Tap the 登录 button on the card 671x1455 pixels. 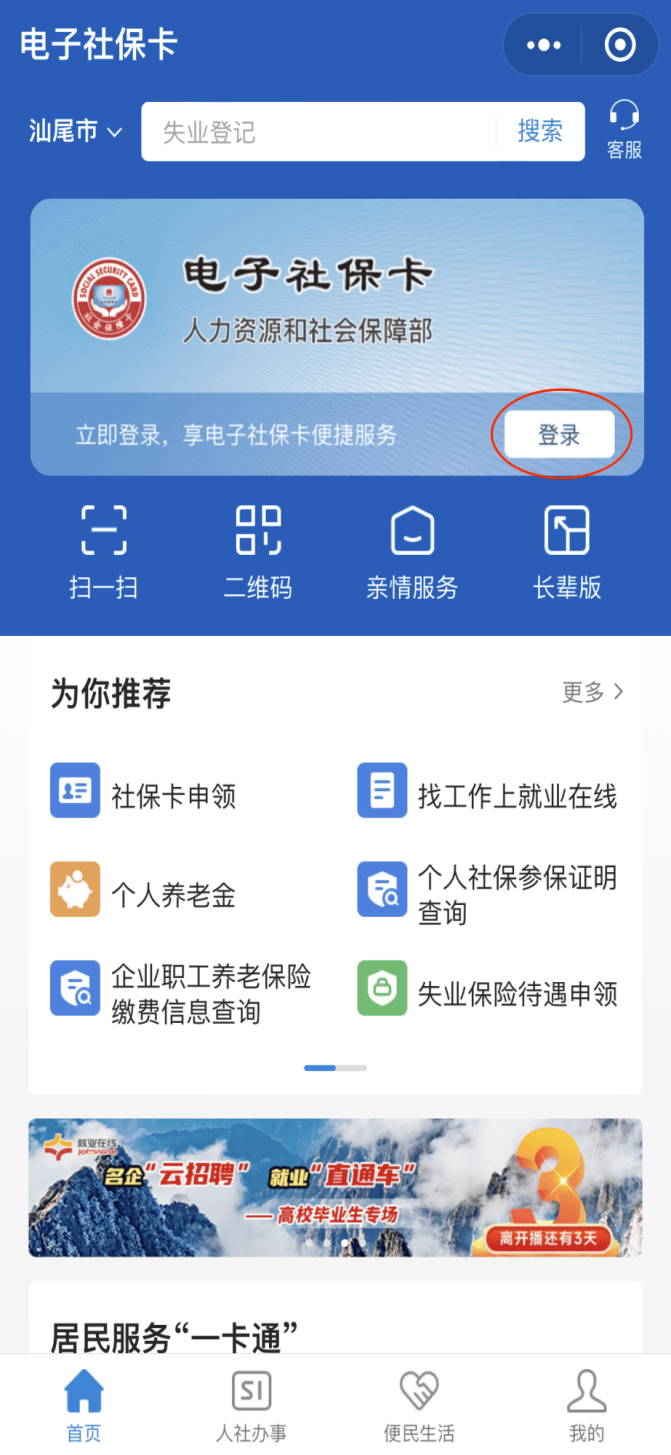tap(559, 435)
